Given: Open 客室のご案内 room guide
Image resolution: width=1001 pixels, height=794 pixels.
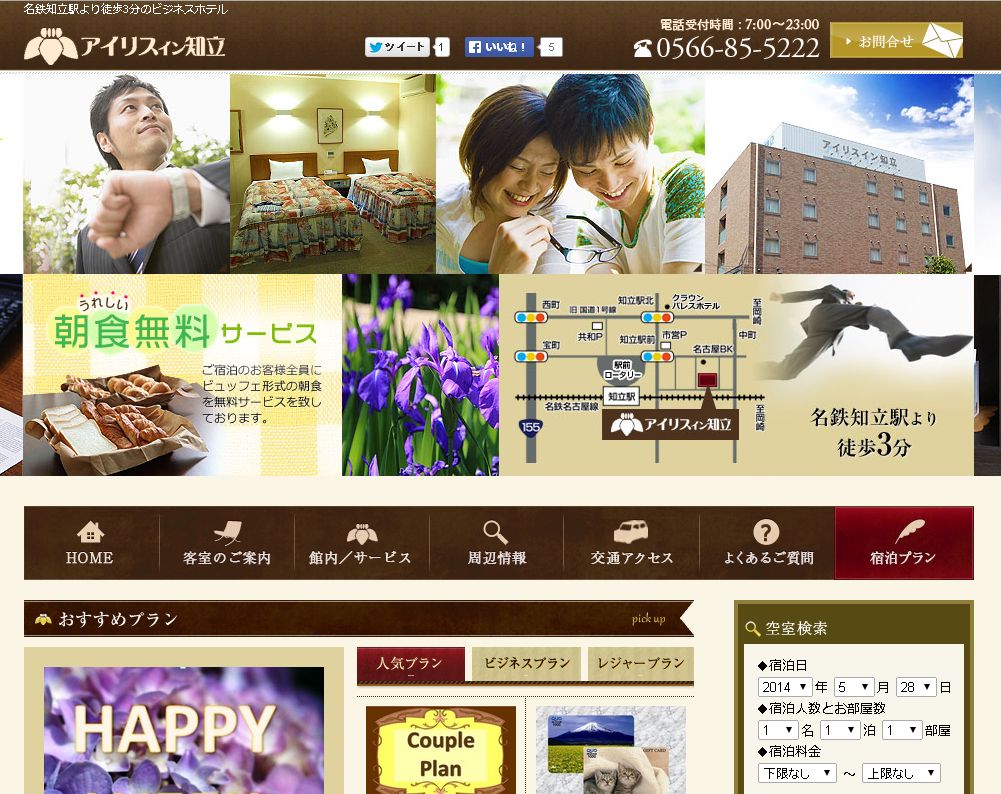Looking at the screenshot, I should 227,543.
